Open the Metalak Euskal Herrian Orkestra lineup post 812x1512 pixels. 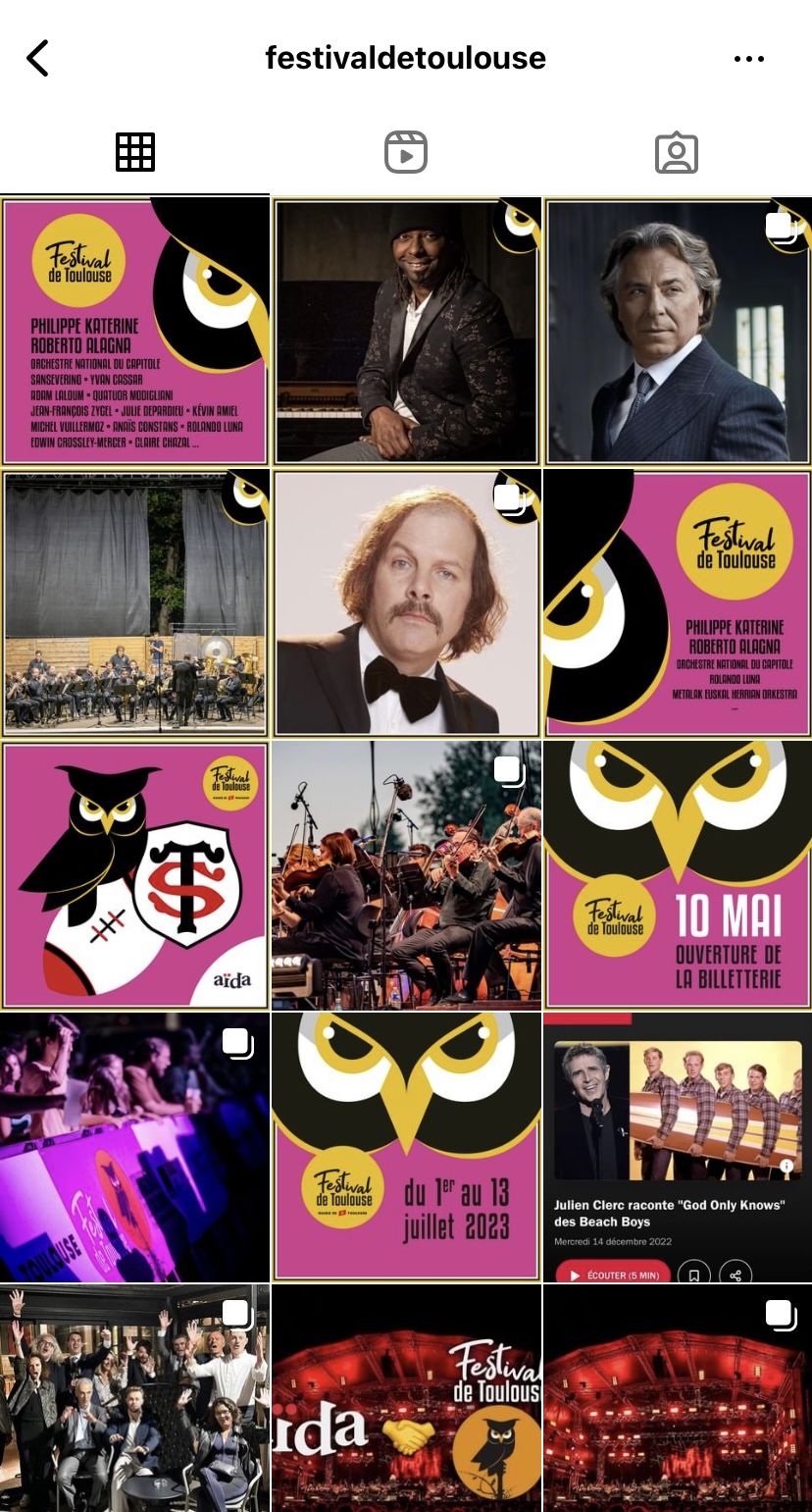point(677,602)
